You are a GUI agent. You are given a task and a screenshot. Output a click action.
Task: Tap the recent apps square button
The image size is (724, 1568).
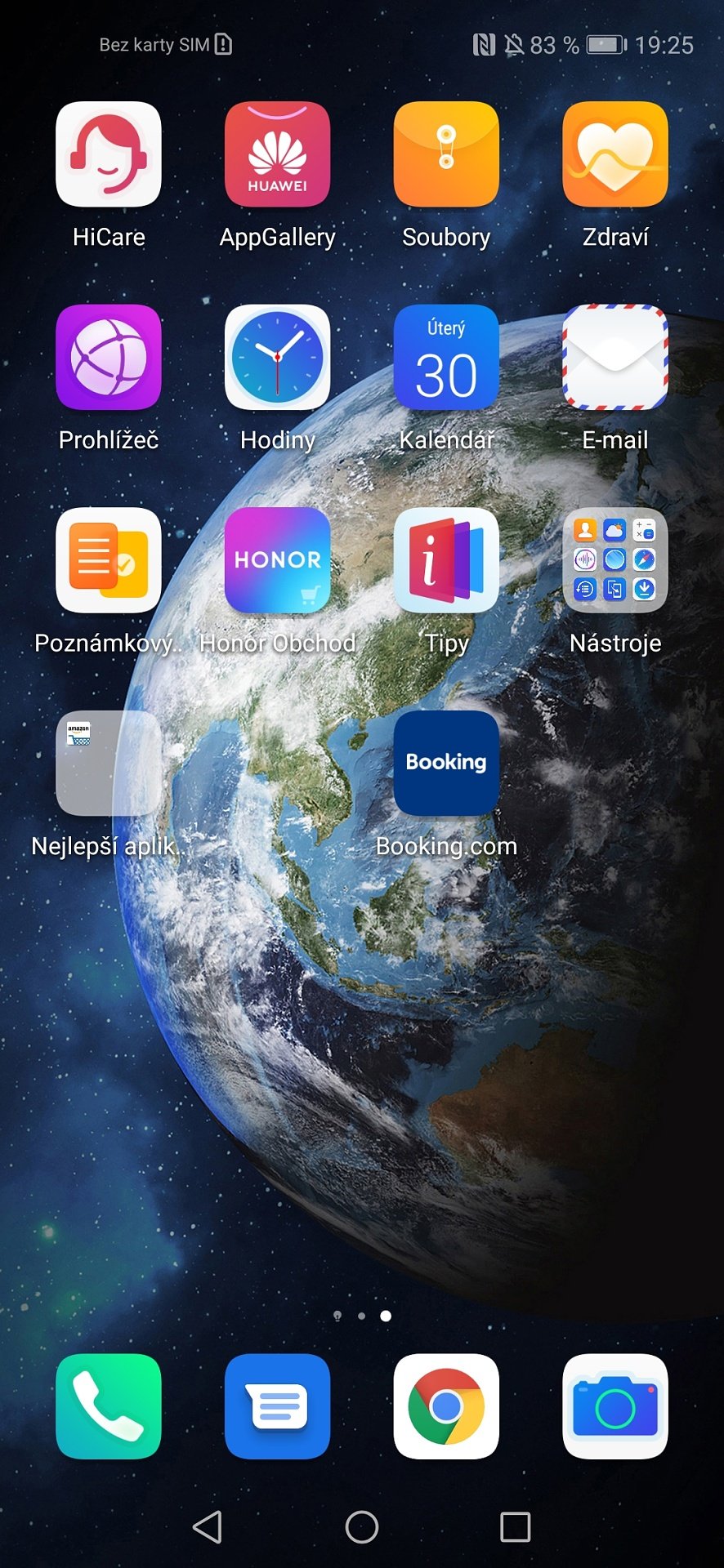pos(515,1526)
